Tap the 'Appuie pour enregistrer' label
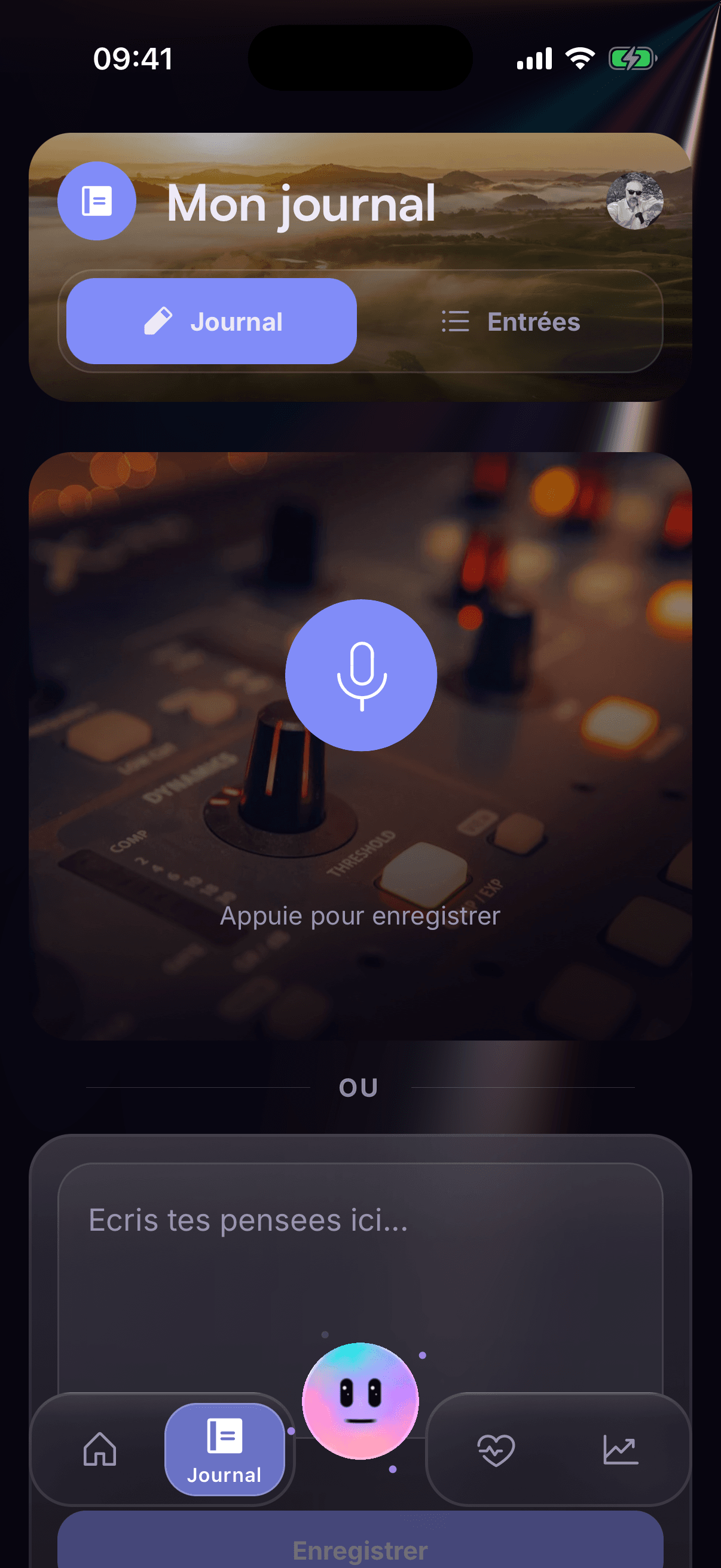This screenshot has height=1568, width=721. [361, 915]
